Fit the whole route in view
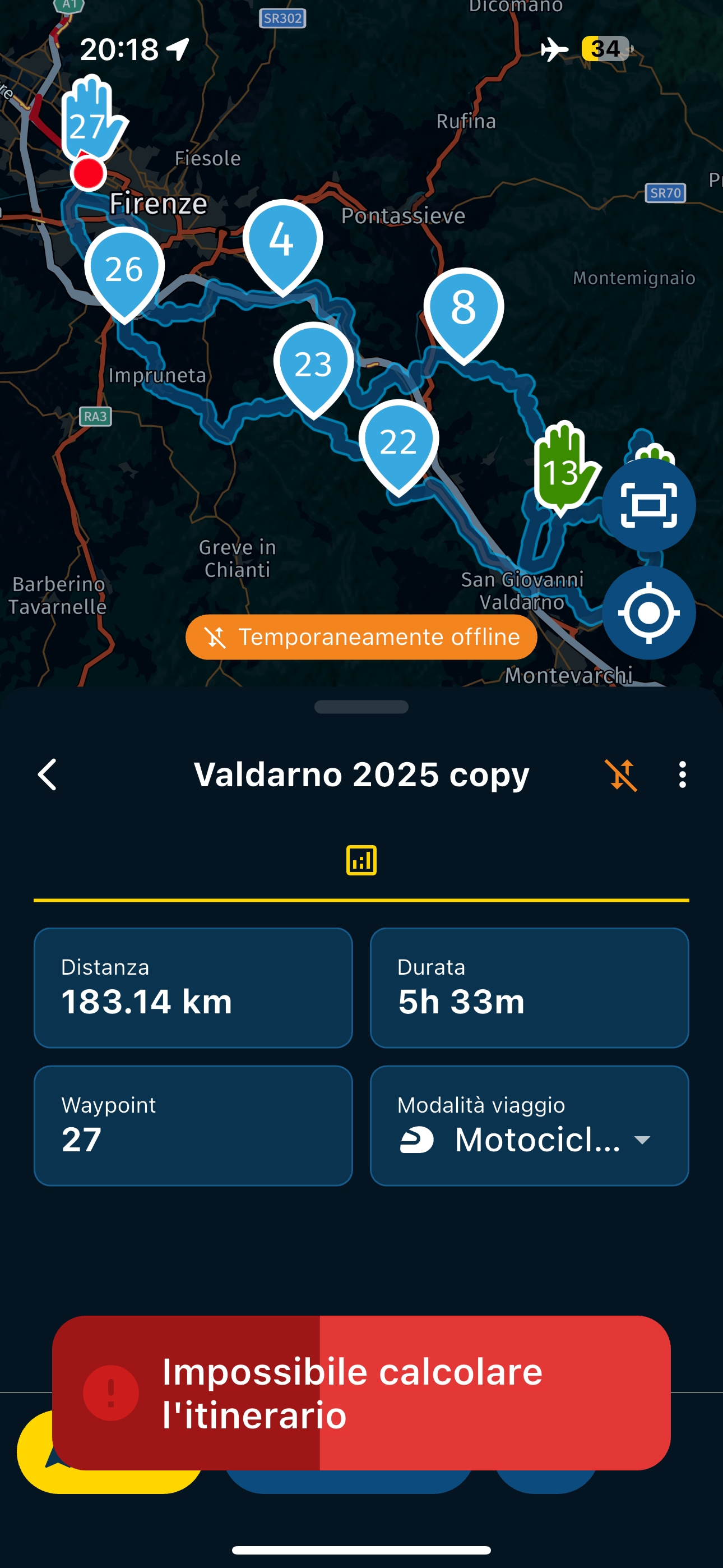Image resolution: width=723 pixels, height=1568 pixels. [x=648, y=505]
